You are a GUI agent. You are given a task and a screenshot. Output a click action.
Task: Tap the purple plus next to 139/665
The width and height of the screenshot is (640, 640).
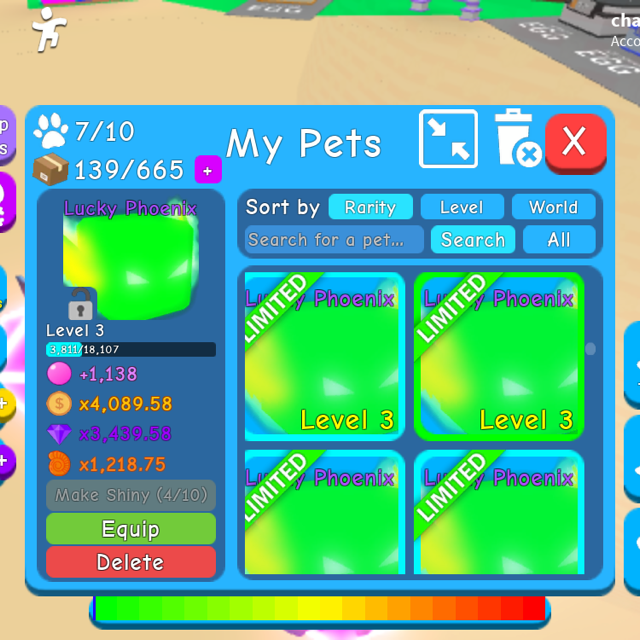pos(208,170)
